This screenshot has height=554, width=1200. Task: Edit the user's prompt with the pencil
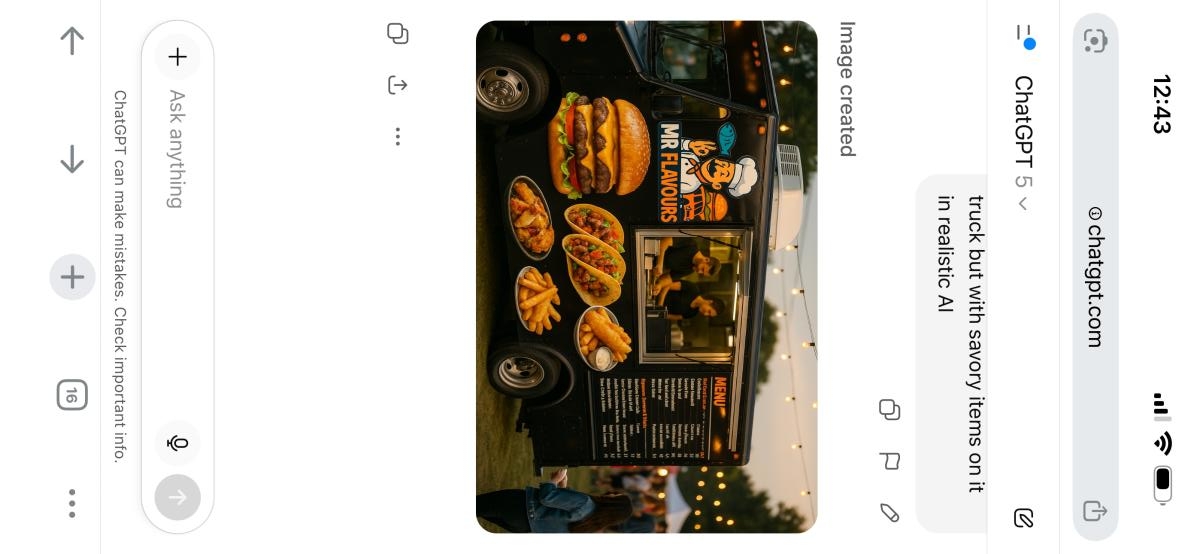[x=889, y=513]
